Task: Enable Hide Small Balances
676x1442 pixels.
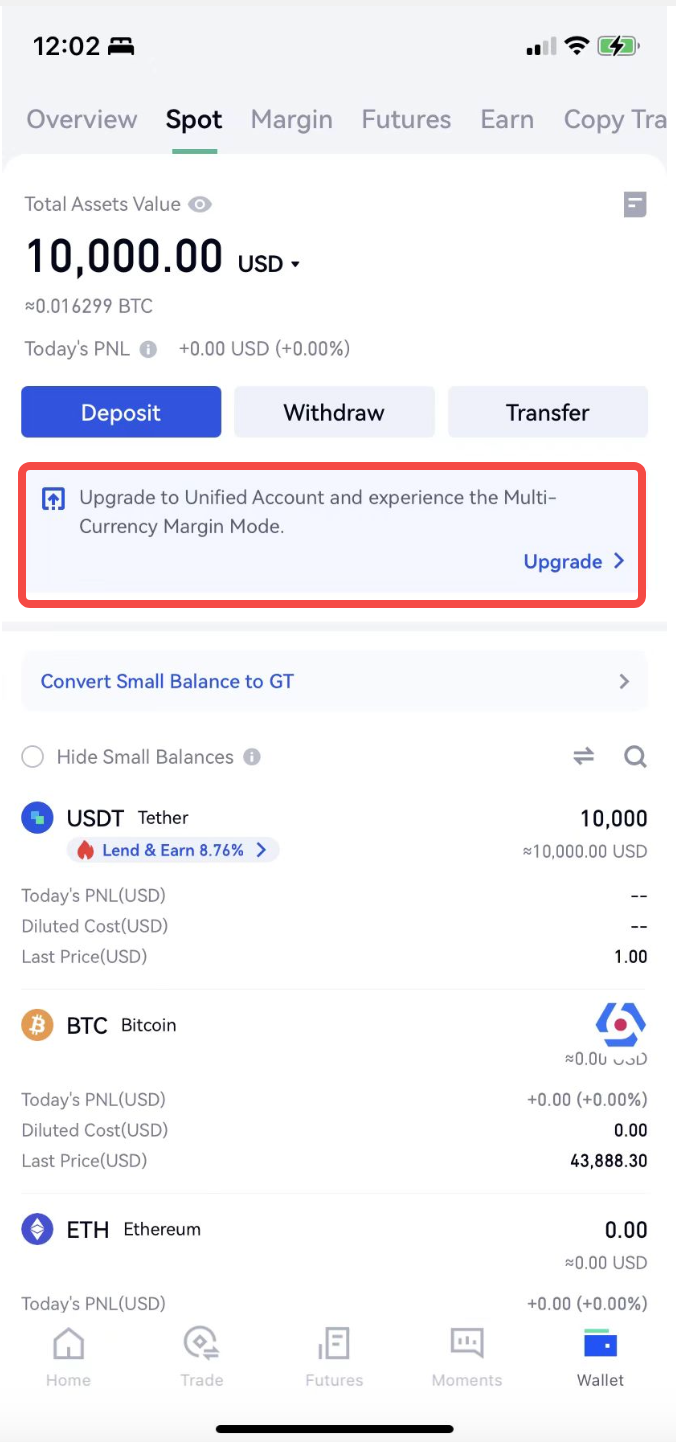Action: pyautogui.click(x=33, y=757)
